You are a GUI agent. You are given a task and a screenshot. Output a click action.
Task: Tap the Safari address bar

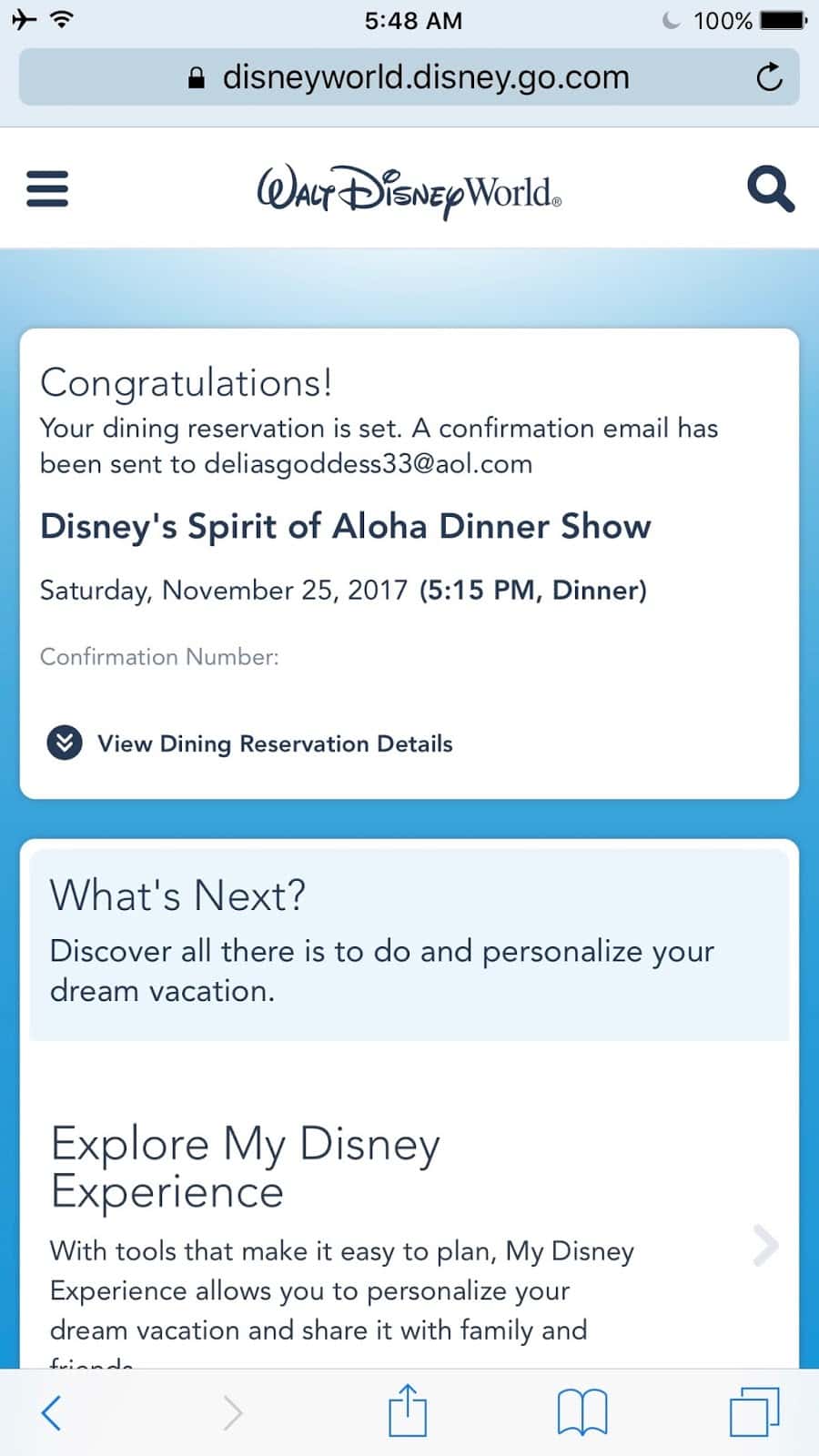(409, 77)
